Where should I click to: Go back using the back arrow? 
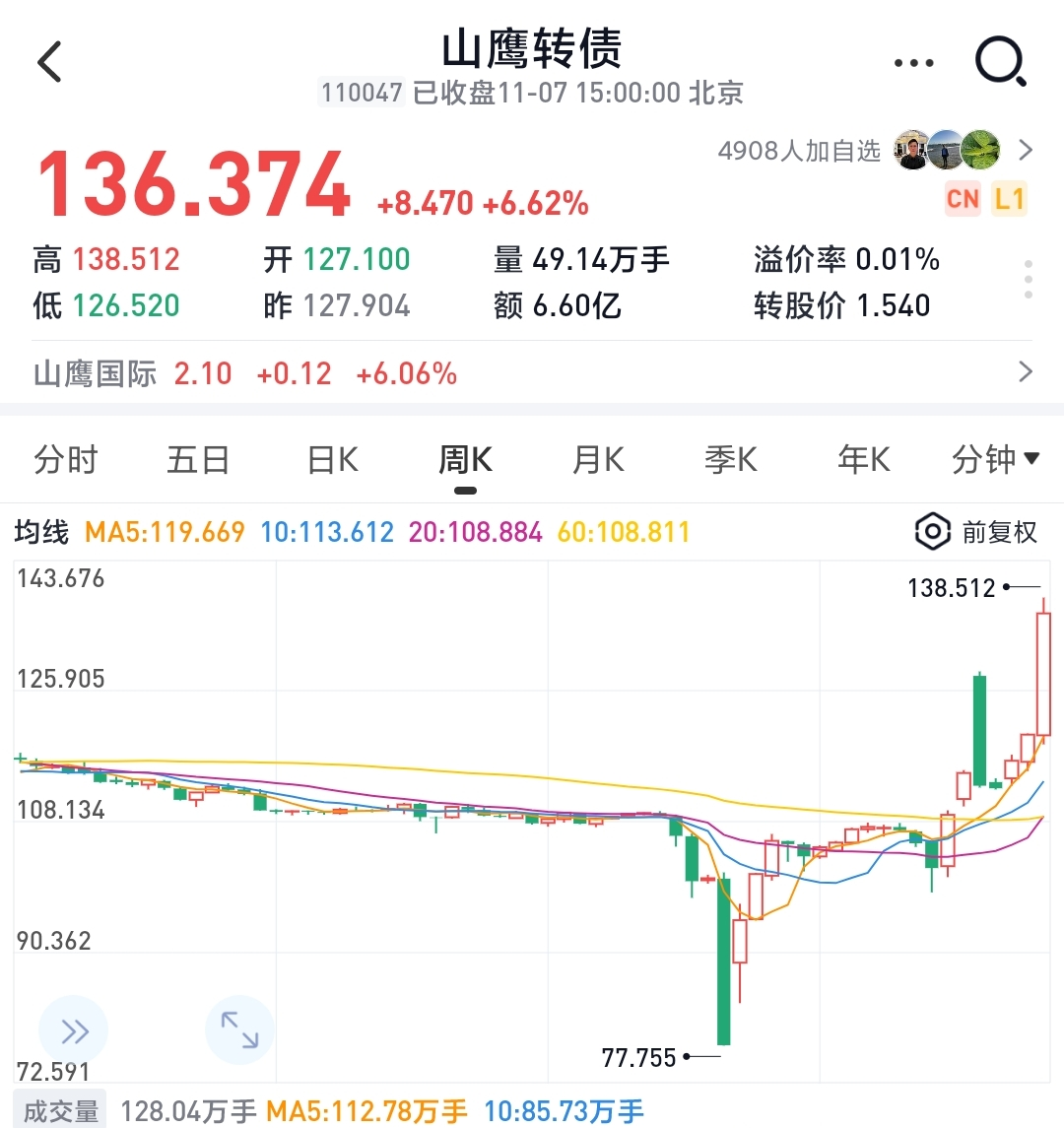(x=49, y=62)
